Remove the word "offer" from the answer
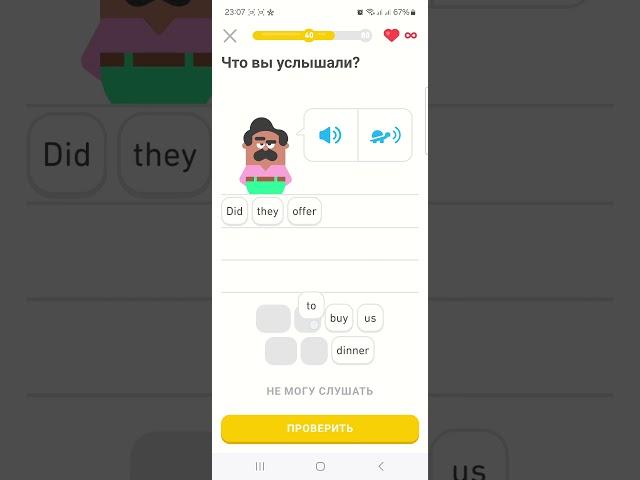 (x=304, y=211)
